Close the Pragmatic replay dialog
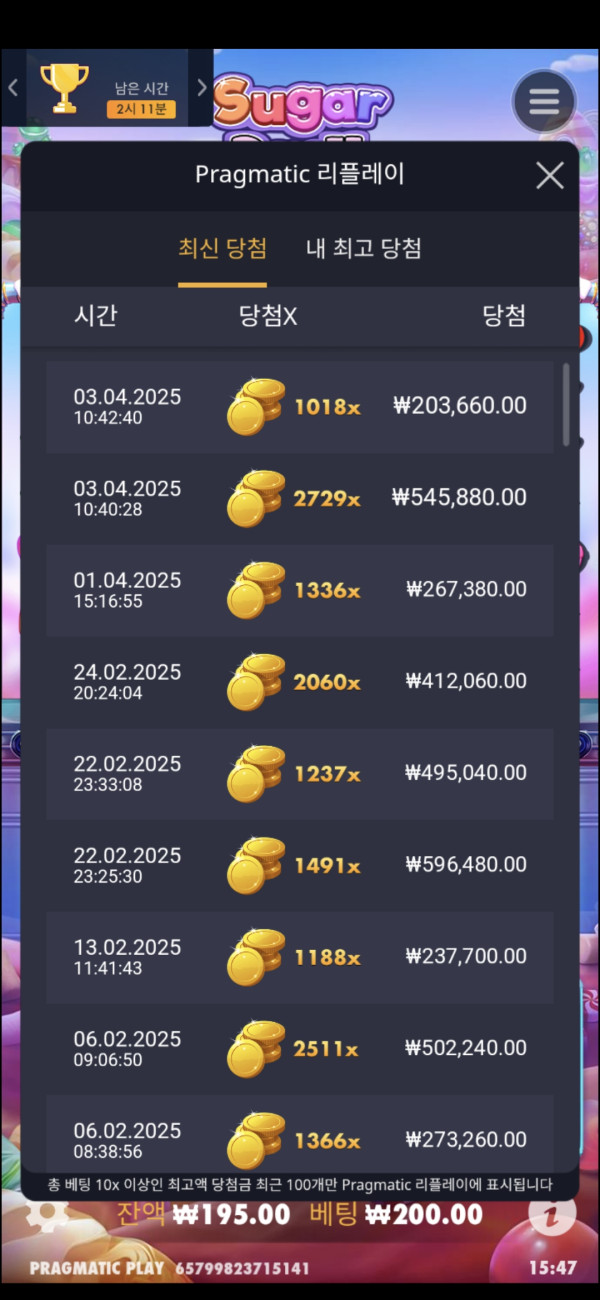Image resolution: width=600 pixels, height=1300 pixels. click(x=549, y=176)
